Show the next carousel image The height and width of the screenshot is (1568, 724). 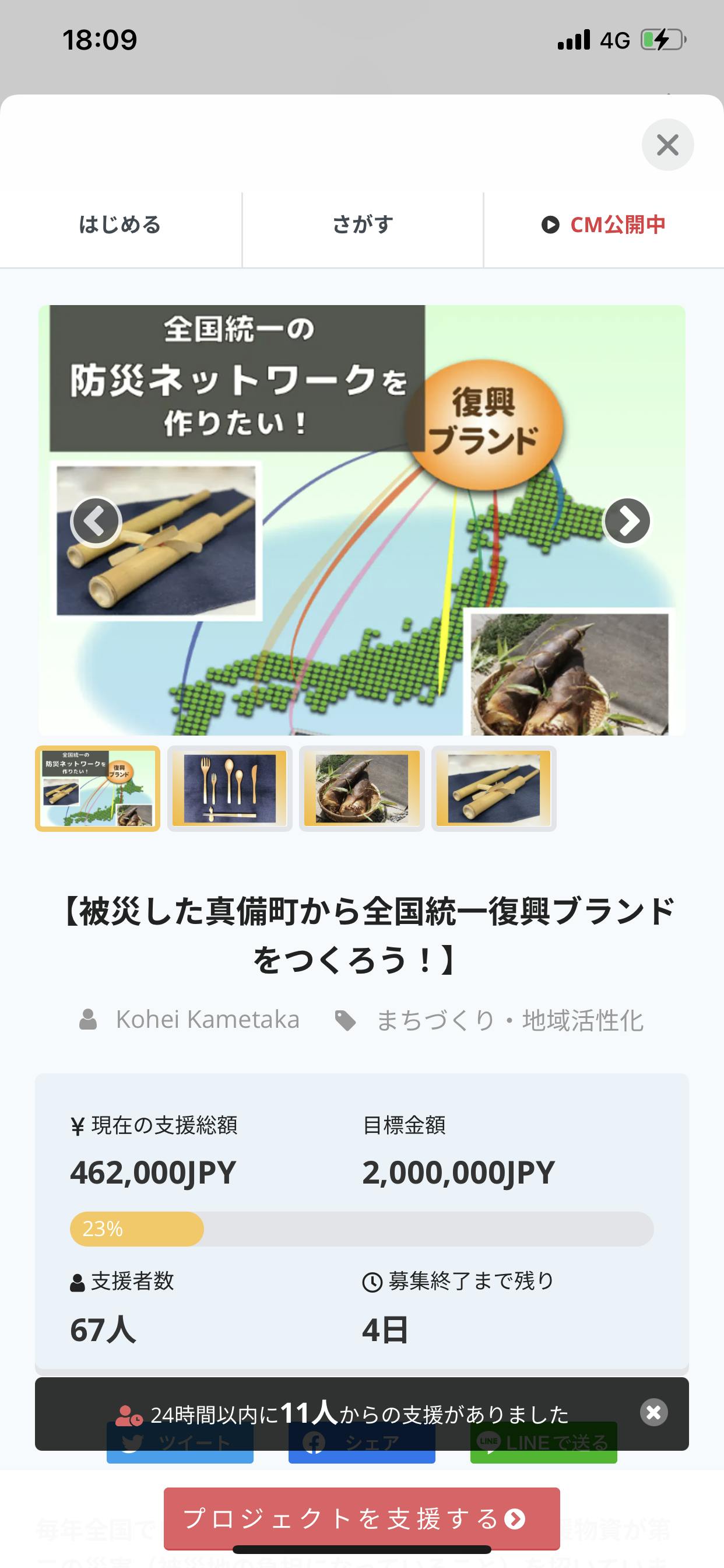pyautogui.click(x=627, y=521)
